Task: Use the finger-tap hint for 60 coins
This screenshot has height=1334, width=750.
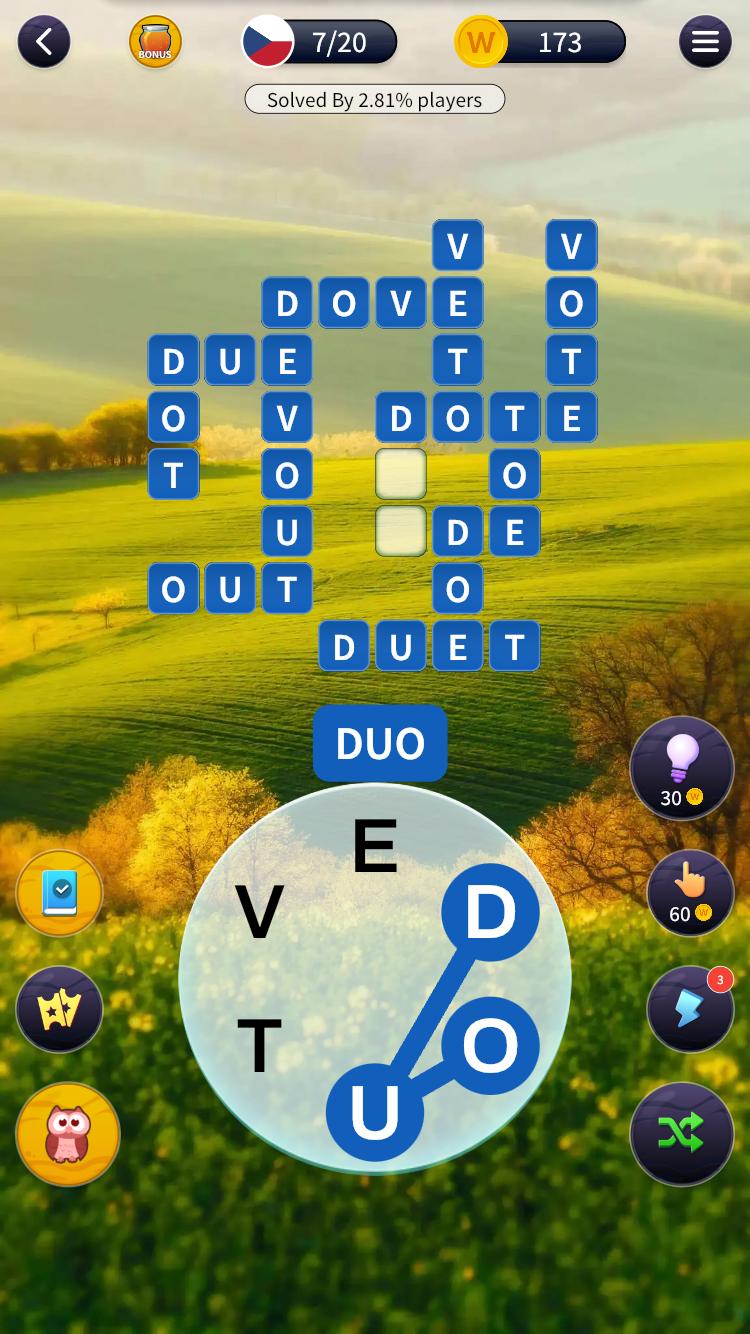Action: [690, 892]
